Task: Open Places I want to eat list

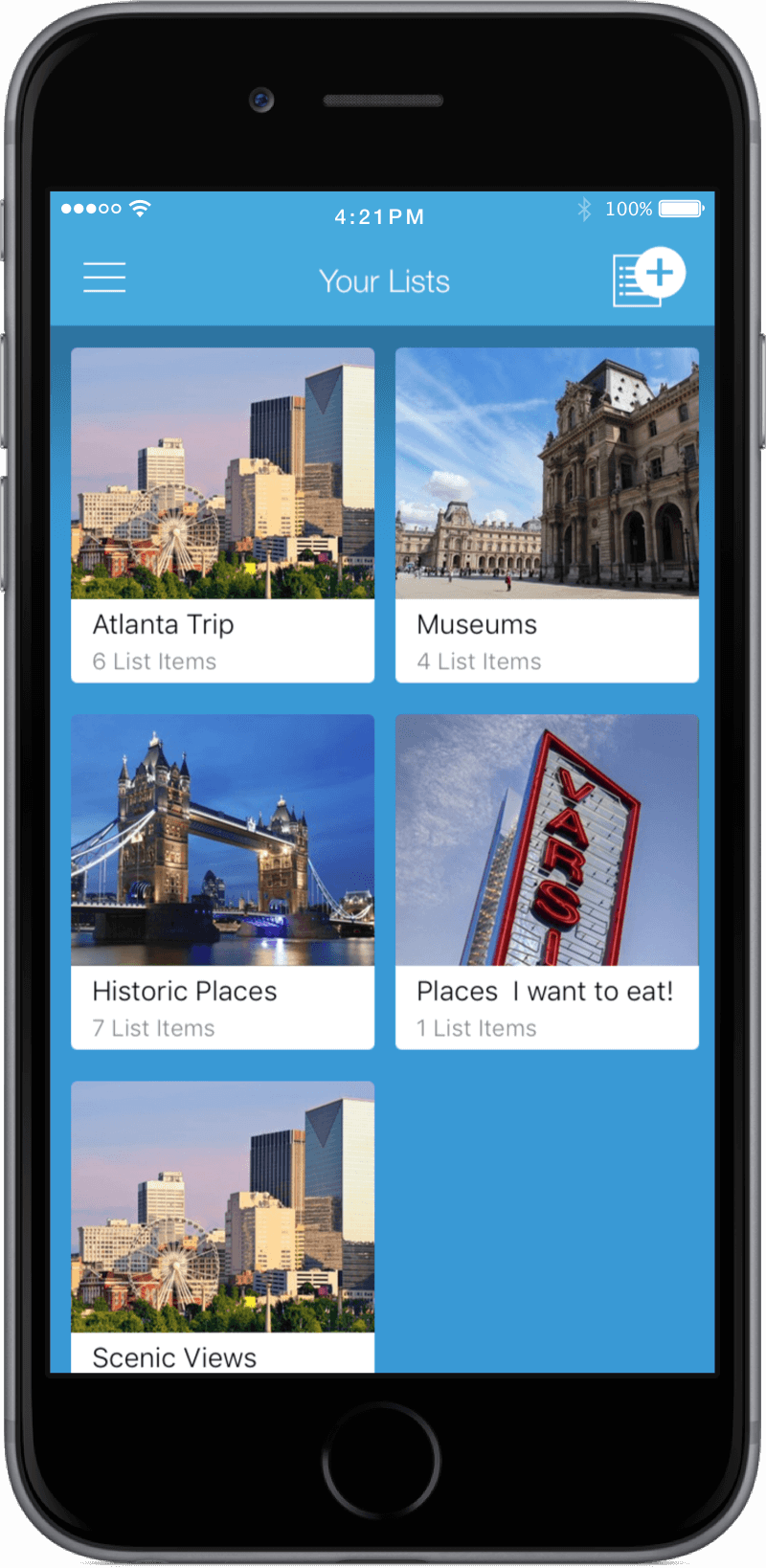Action: 547,881
